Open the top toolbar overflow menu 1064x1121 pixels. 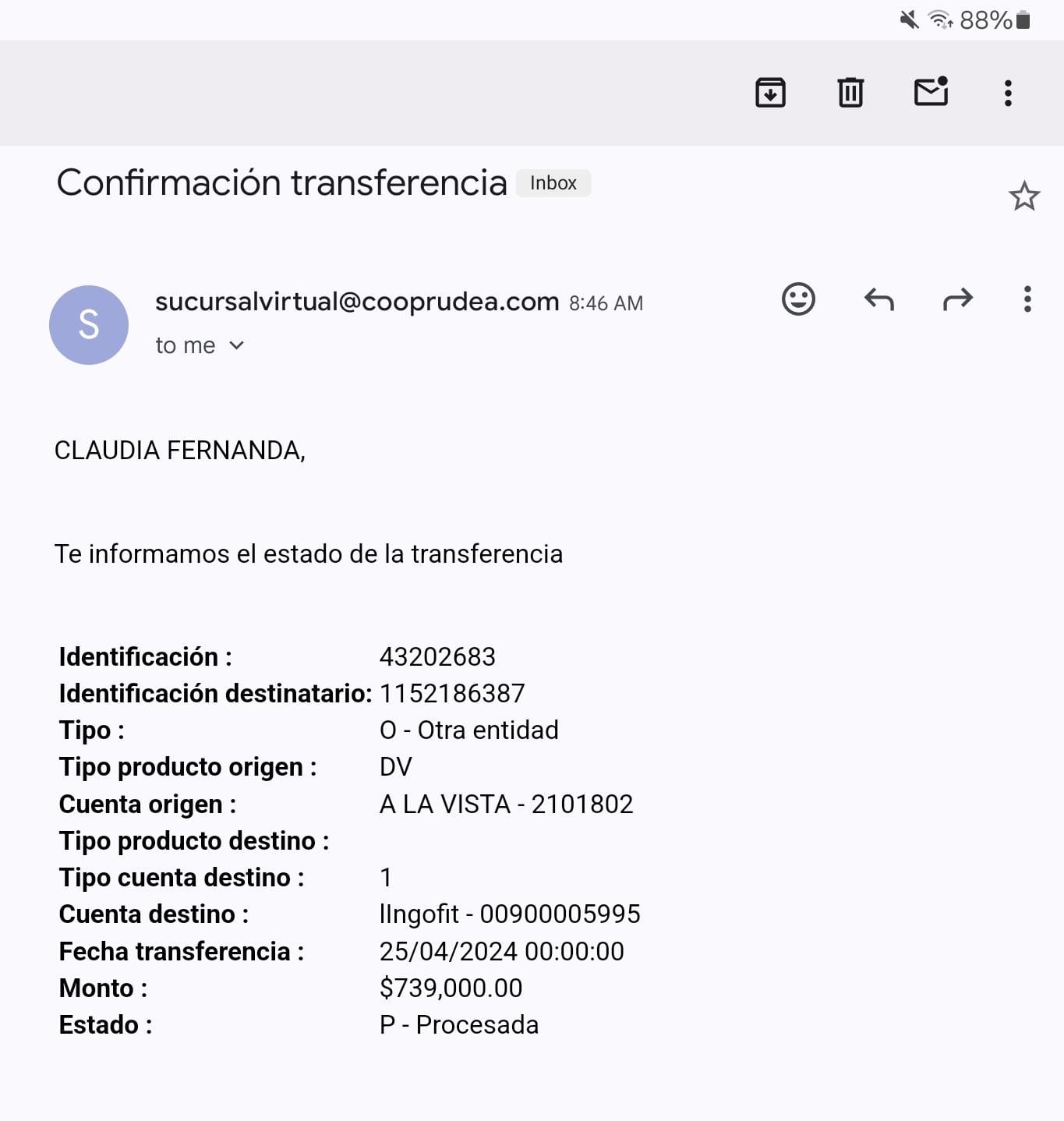(1008, 93)
